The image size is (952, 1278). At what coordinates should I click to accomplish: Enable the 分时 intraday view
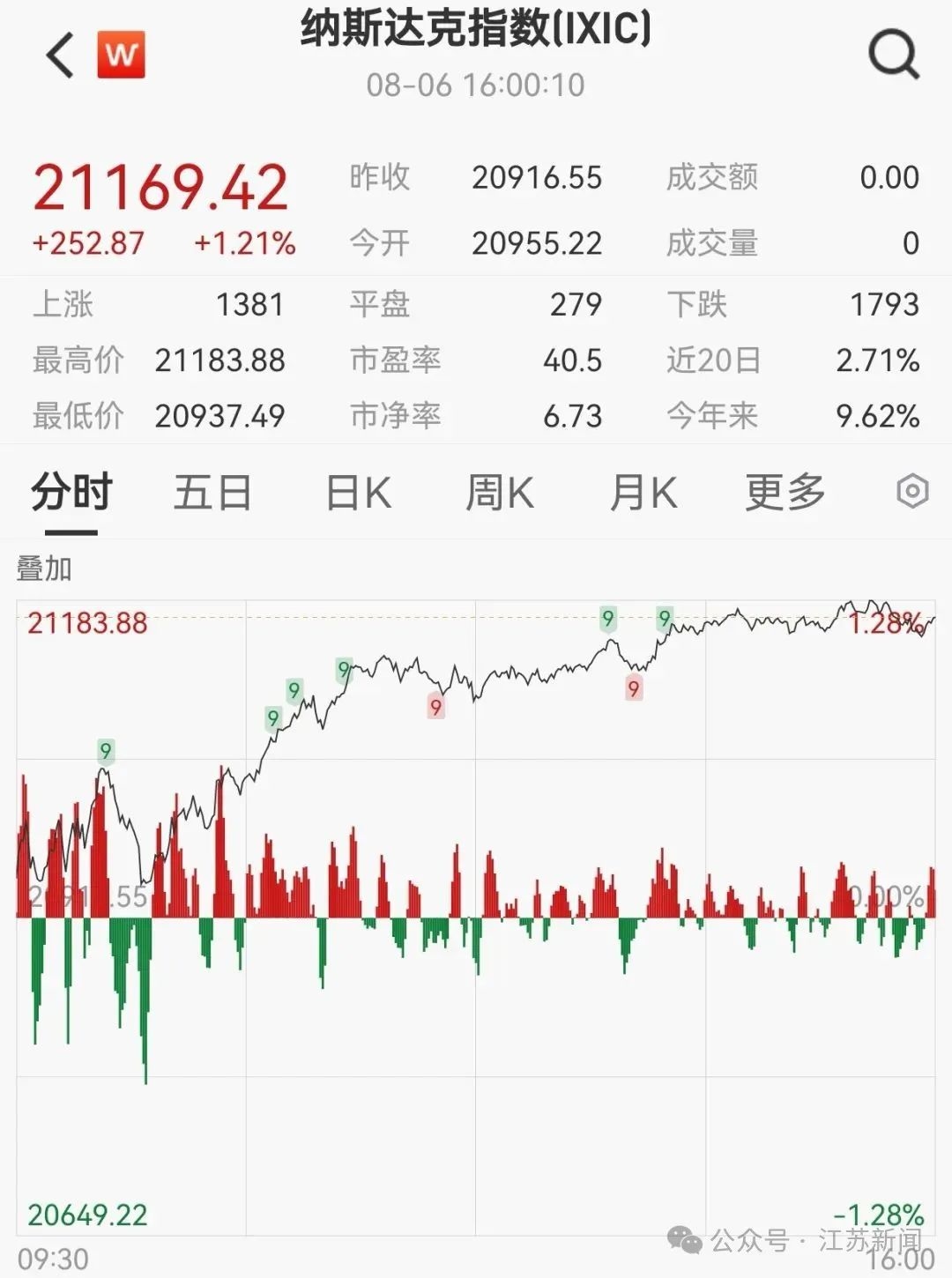[x=69, y=494]
